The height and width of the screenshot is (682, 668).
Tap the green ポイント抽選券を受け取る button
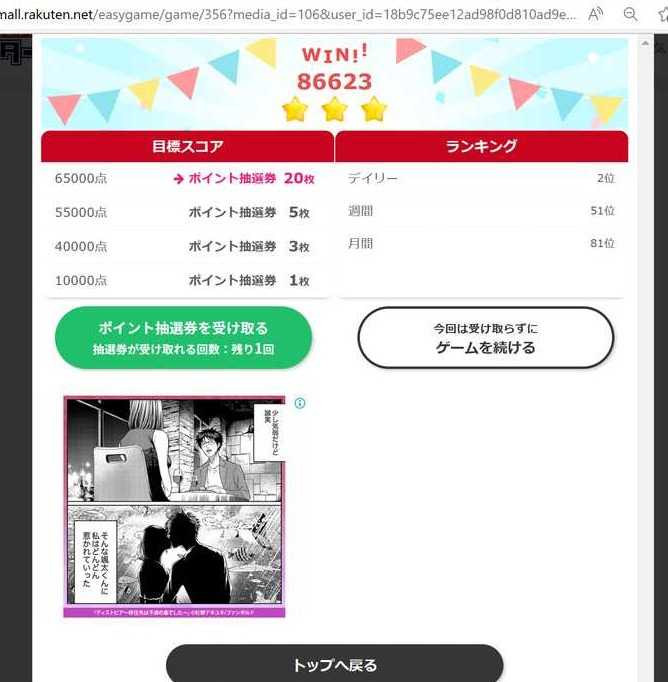[x=183, y=338]
